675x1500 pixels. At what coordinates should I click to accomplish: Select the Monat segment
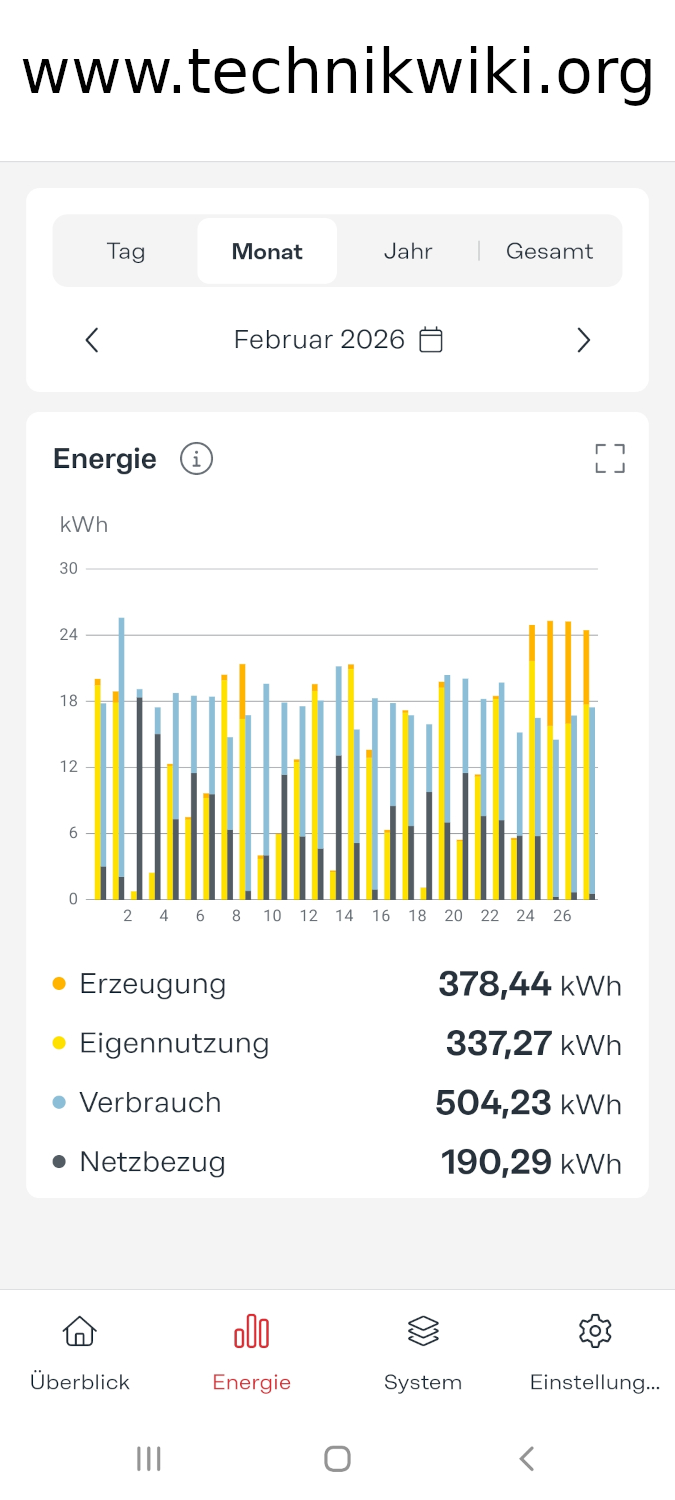click(267, 251)
